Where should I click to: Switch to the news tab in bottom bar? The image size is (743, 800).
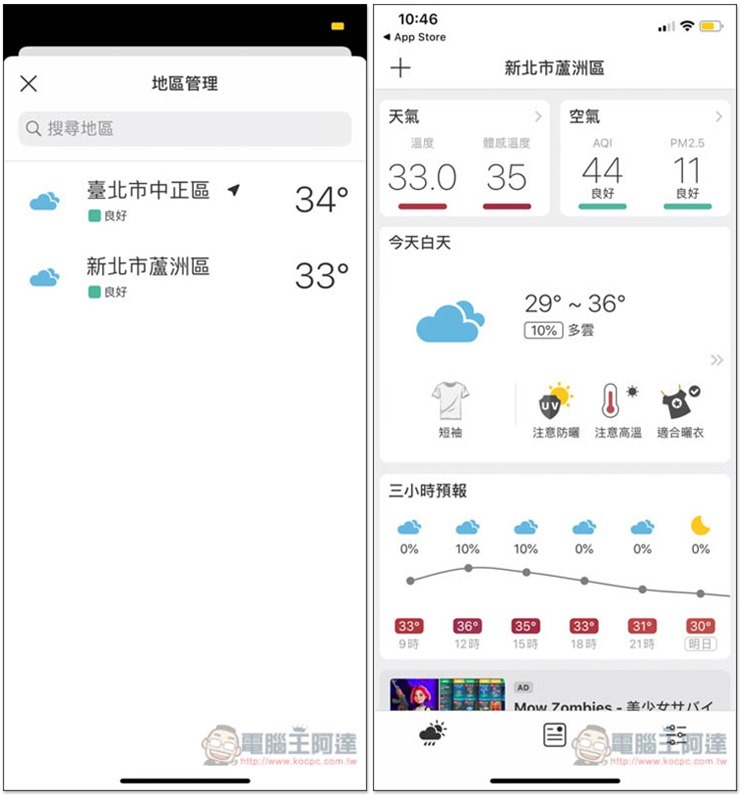[555, 736]
